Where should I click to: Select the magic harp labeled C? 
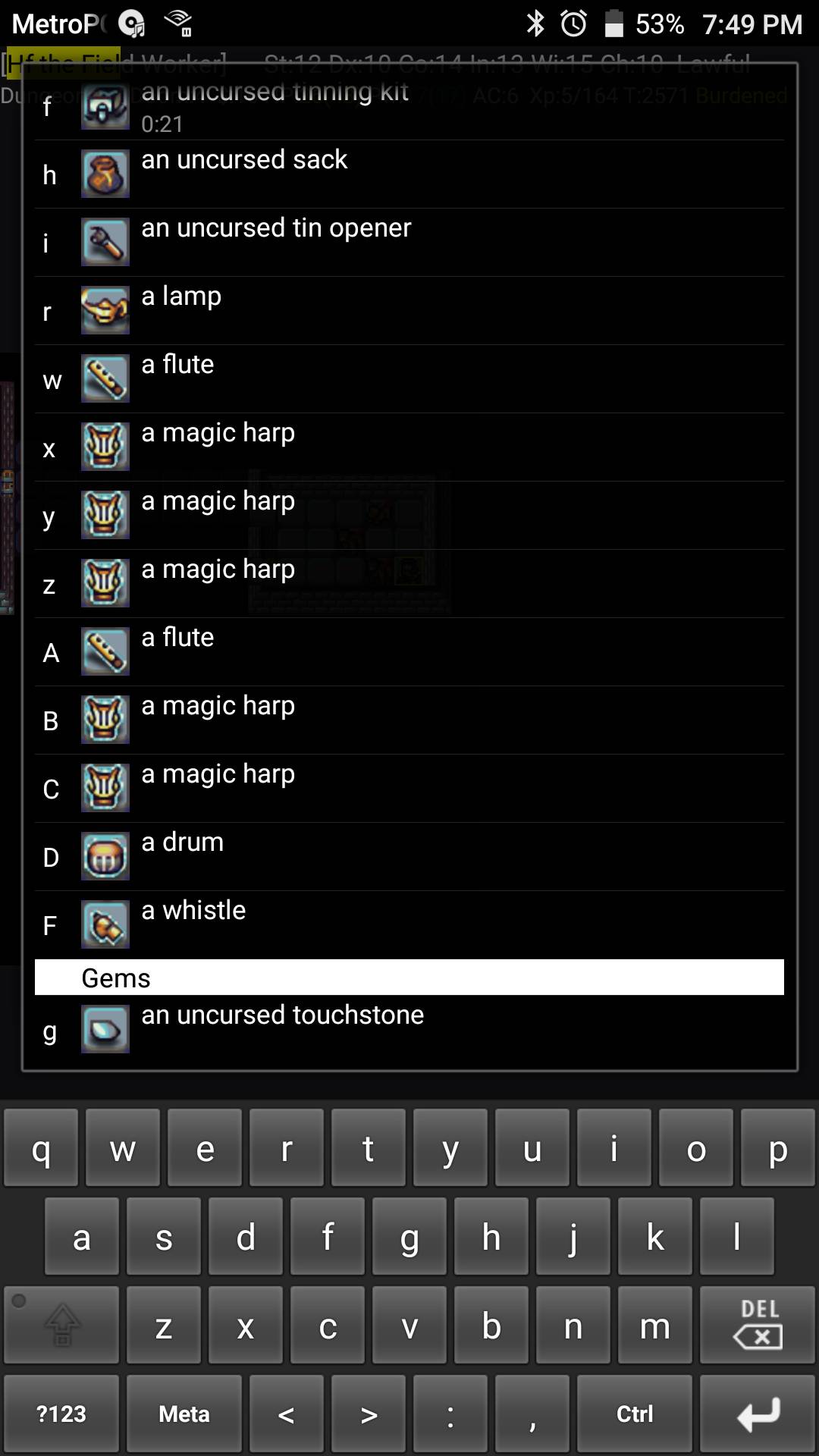click(409, 789)
